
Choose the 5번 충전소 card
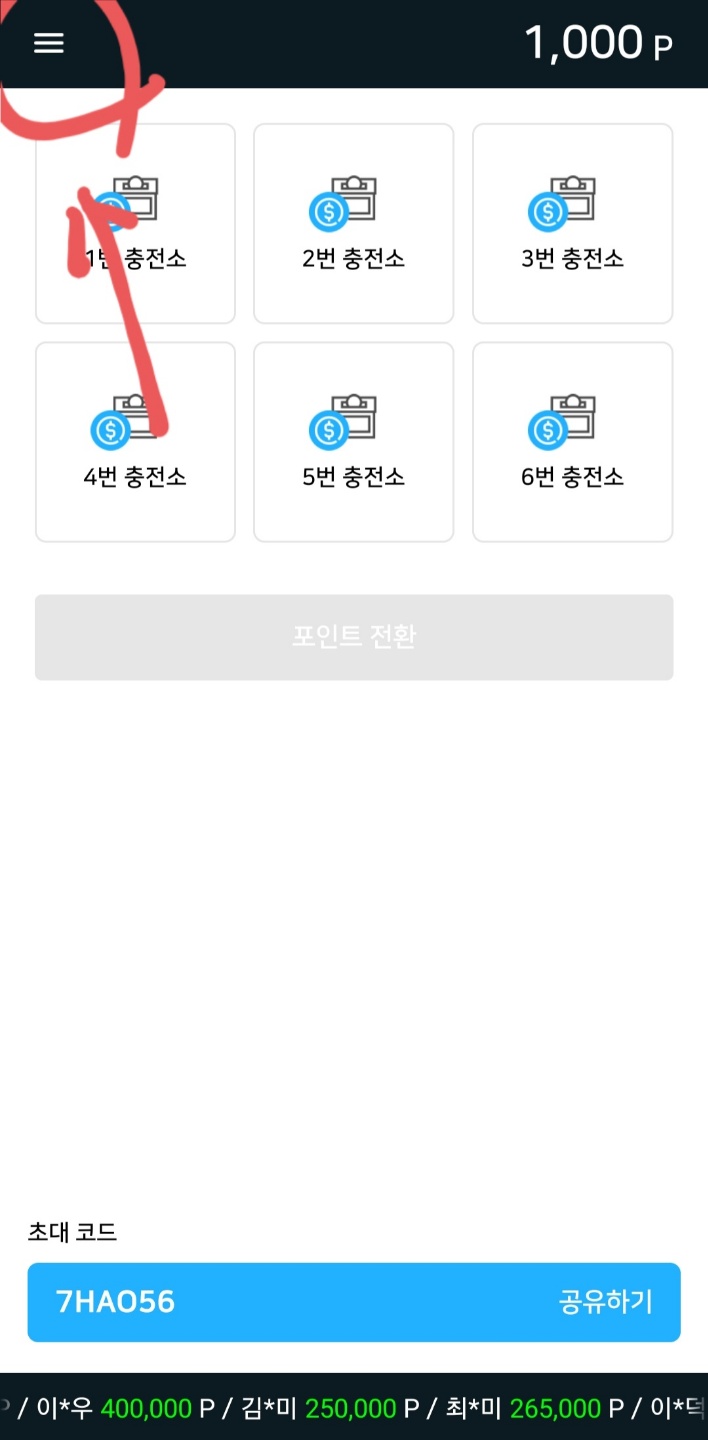tap(354, 442)
